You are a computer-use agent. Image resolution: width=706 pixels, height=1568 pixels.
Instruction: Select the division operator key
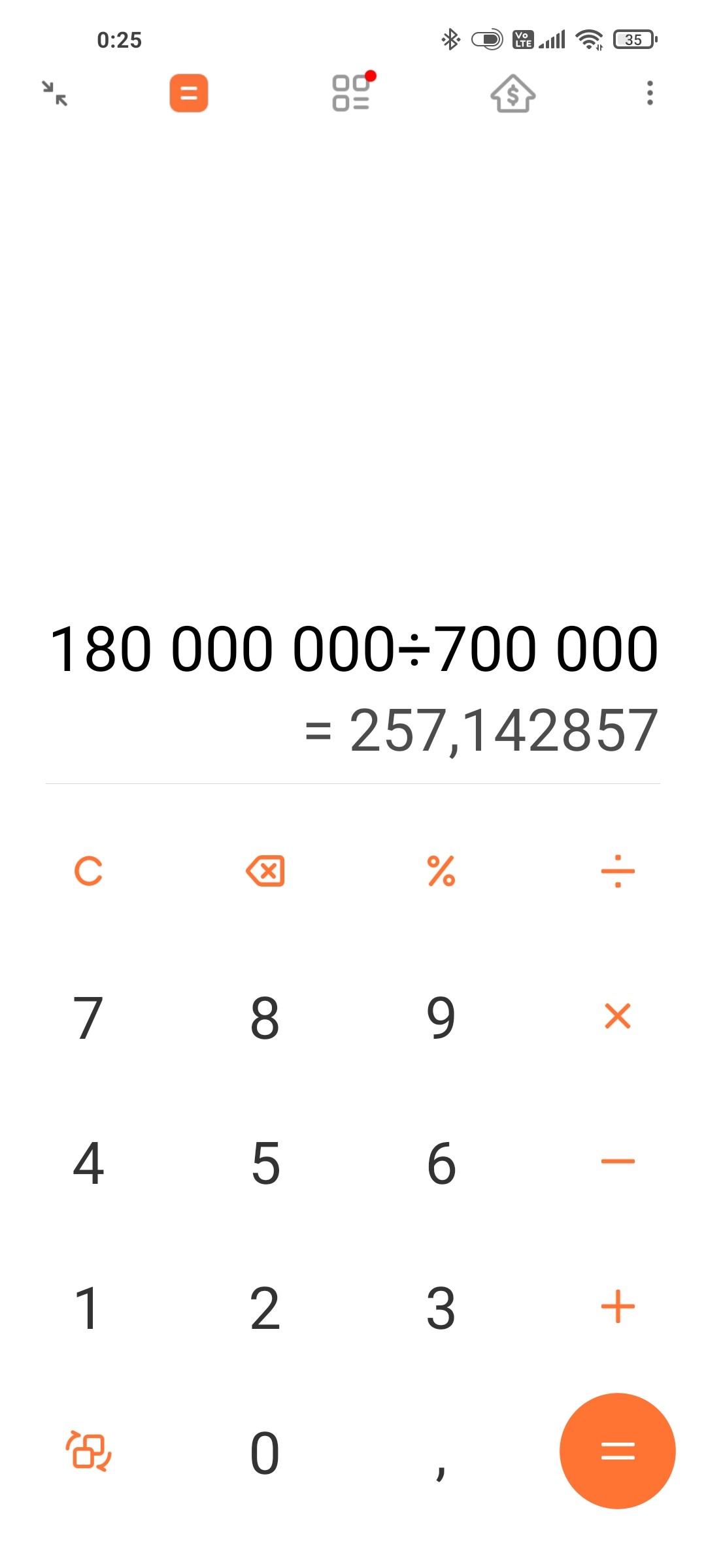point(618,871)
